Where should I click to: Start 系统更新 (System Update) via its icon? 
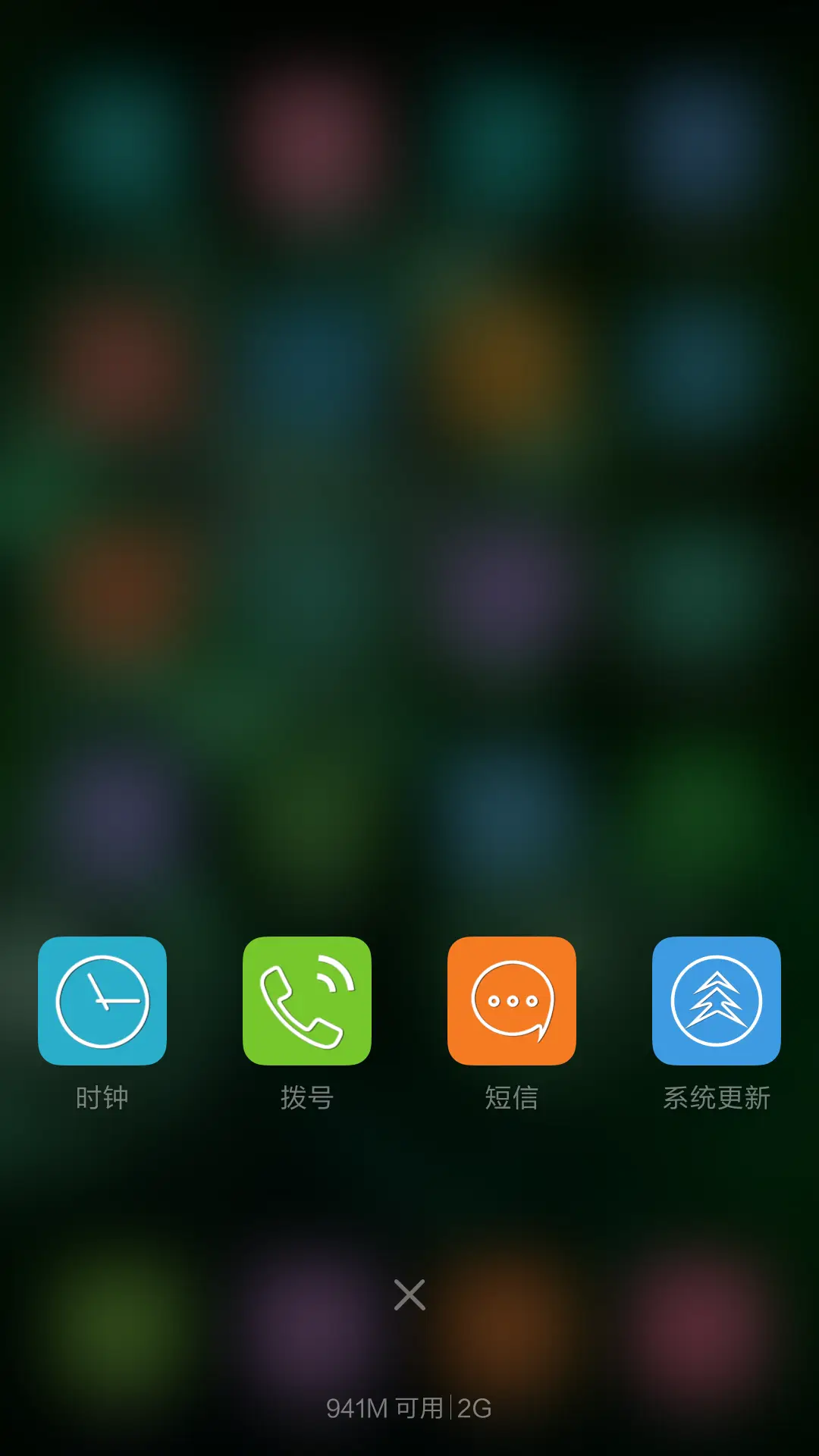click(716, 999)
